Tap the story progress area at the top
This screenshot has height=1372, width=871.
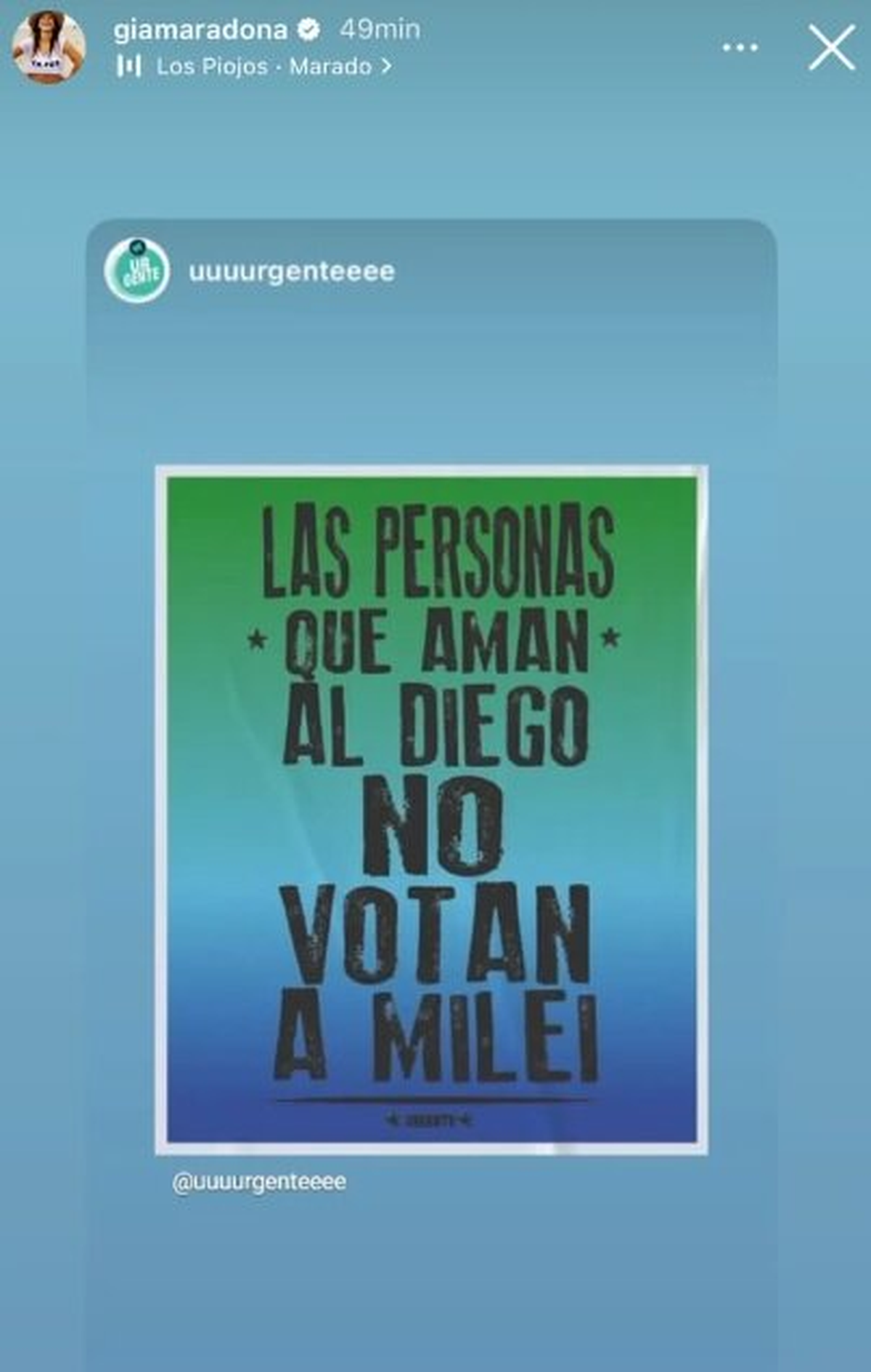435,4
